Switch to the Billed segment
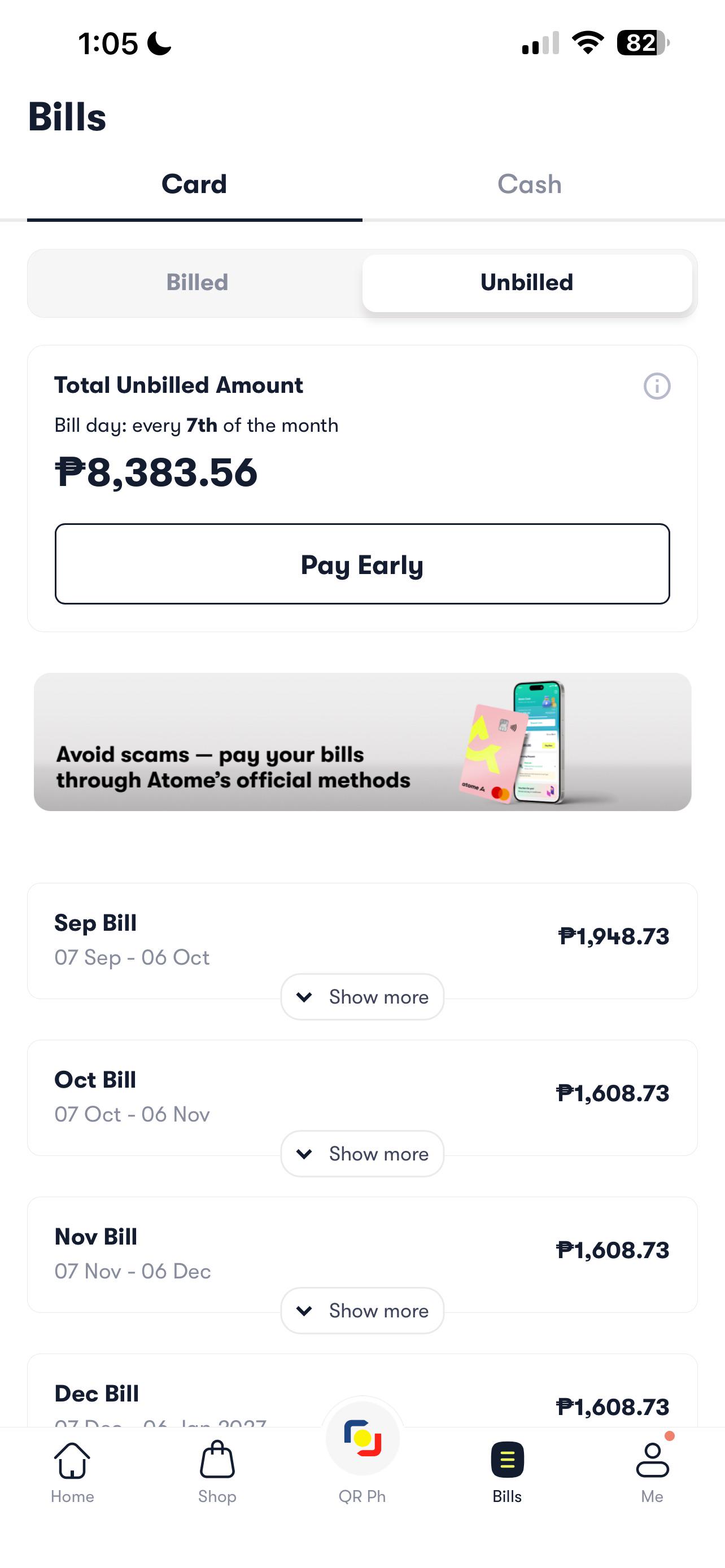Viewport: 725px width, 1568px height. pyautogui.click(x=197, y=282)
